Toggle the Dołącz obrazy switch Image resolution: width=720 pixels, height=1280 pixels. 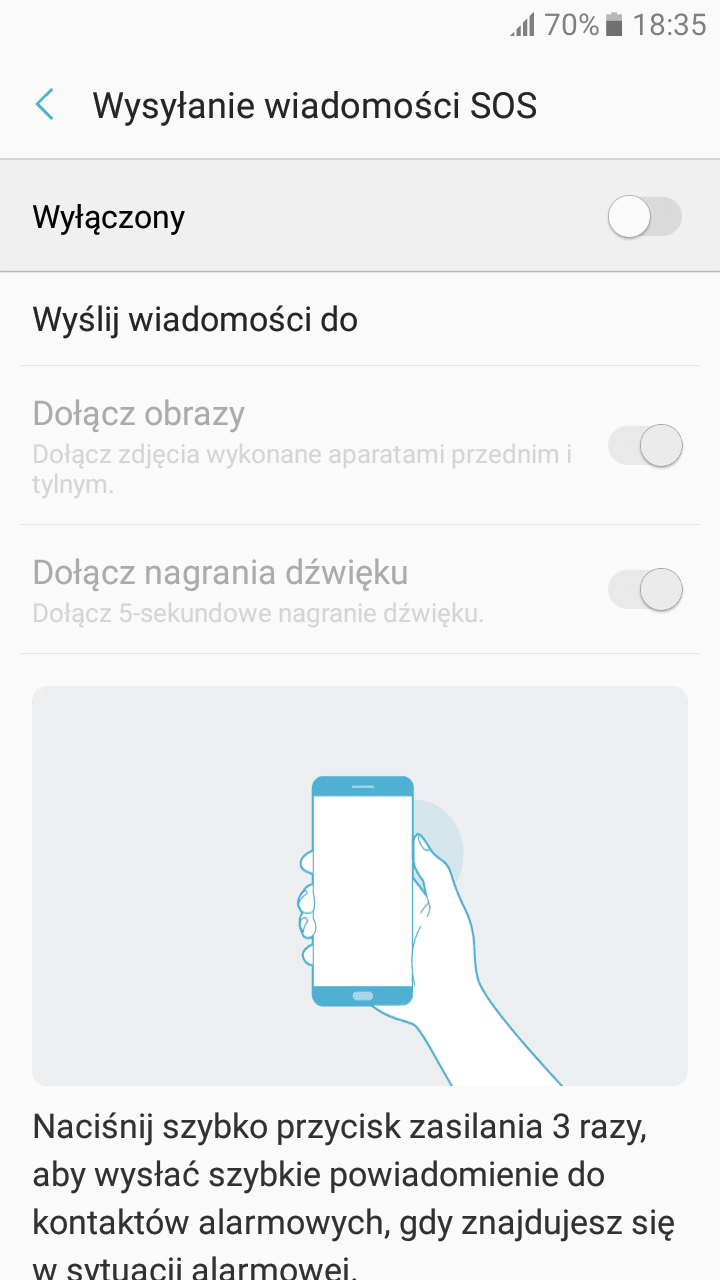[x=646, y=445]
